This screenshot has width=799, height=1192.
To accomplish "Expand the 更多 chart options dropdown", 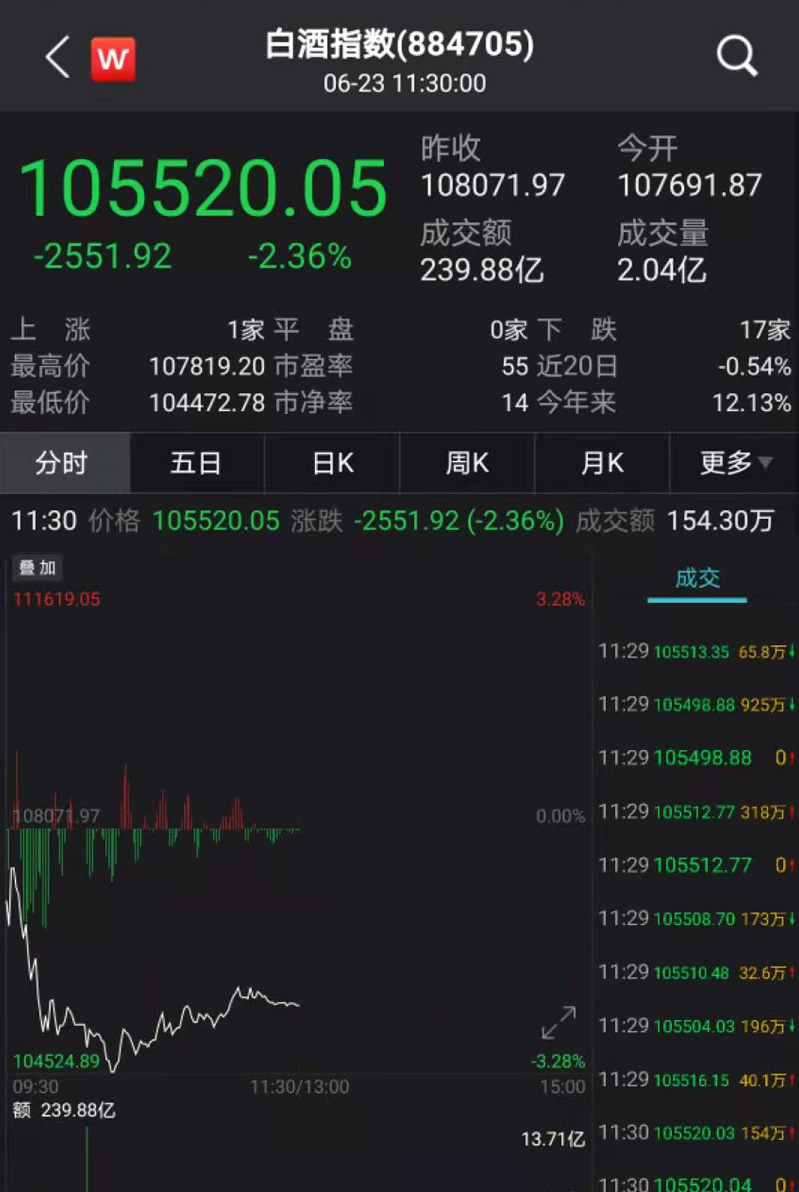I will (x=735, y=463).
